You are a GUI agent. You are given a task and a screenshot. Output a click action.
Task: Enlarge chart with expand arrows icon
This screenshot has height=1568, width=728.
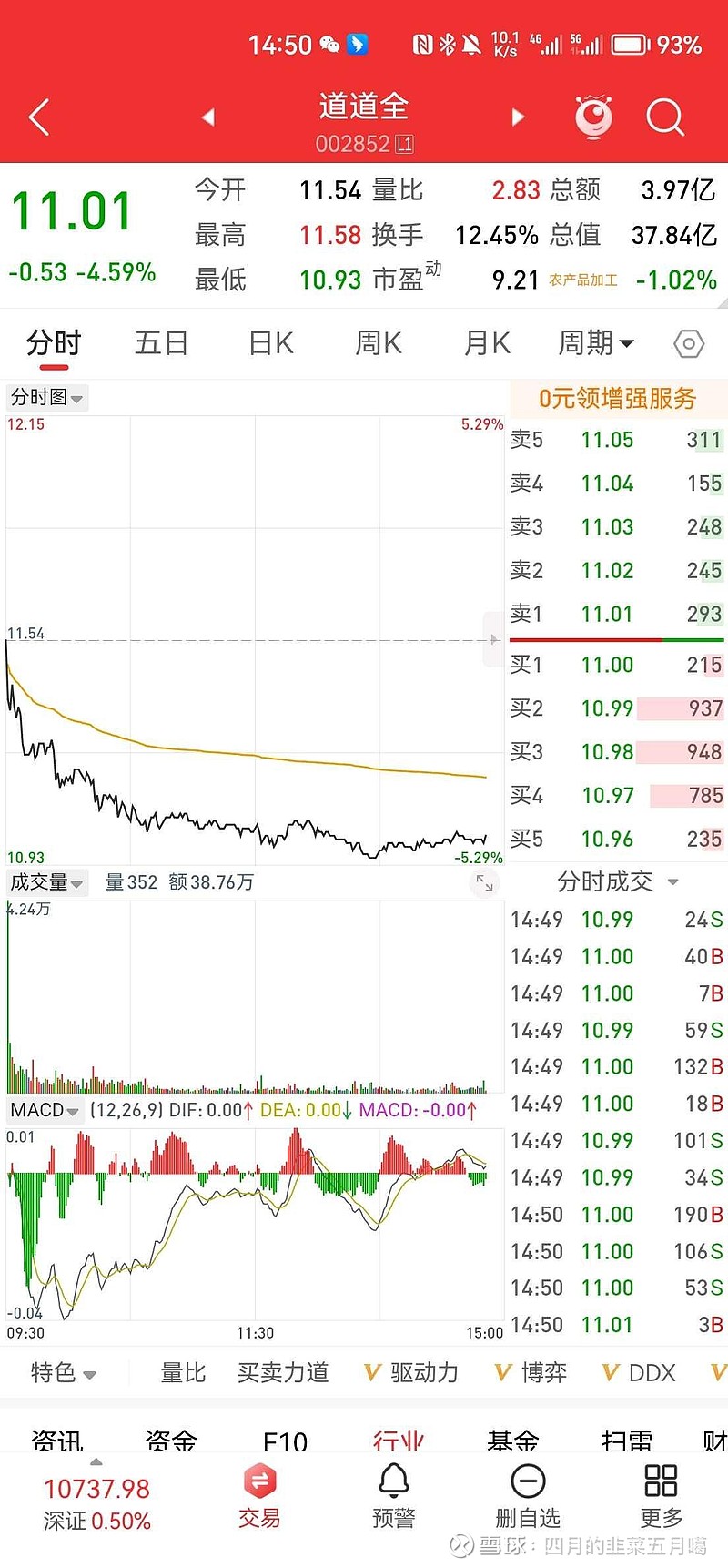pos(485,882)
